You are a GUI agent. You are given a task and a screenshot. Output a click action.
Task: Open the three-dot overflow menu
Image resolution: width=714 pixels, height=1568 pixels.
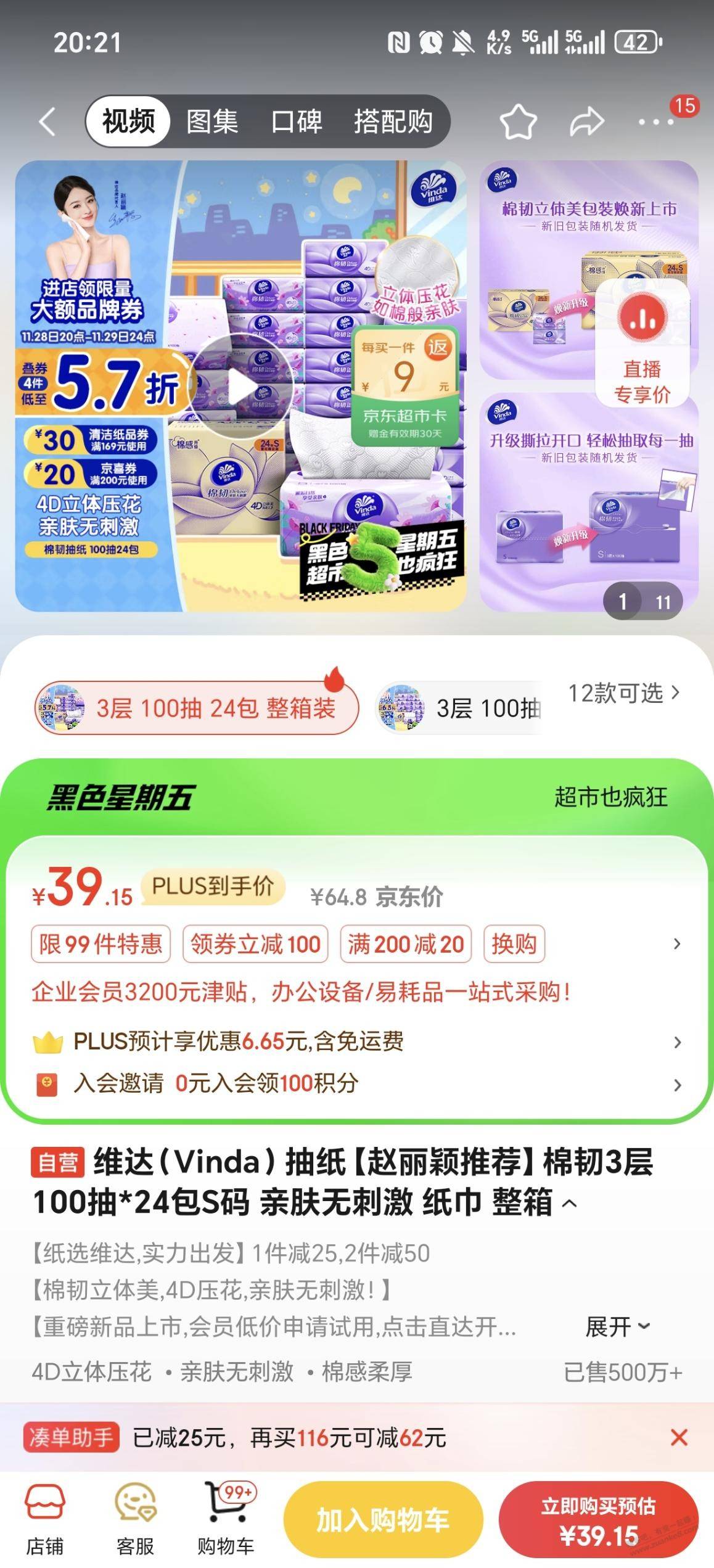(x=656, y=122)
